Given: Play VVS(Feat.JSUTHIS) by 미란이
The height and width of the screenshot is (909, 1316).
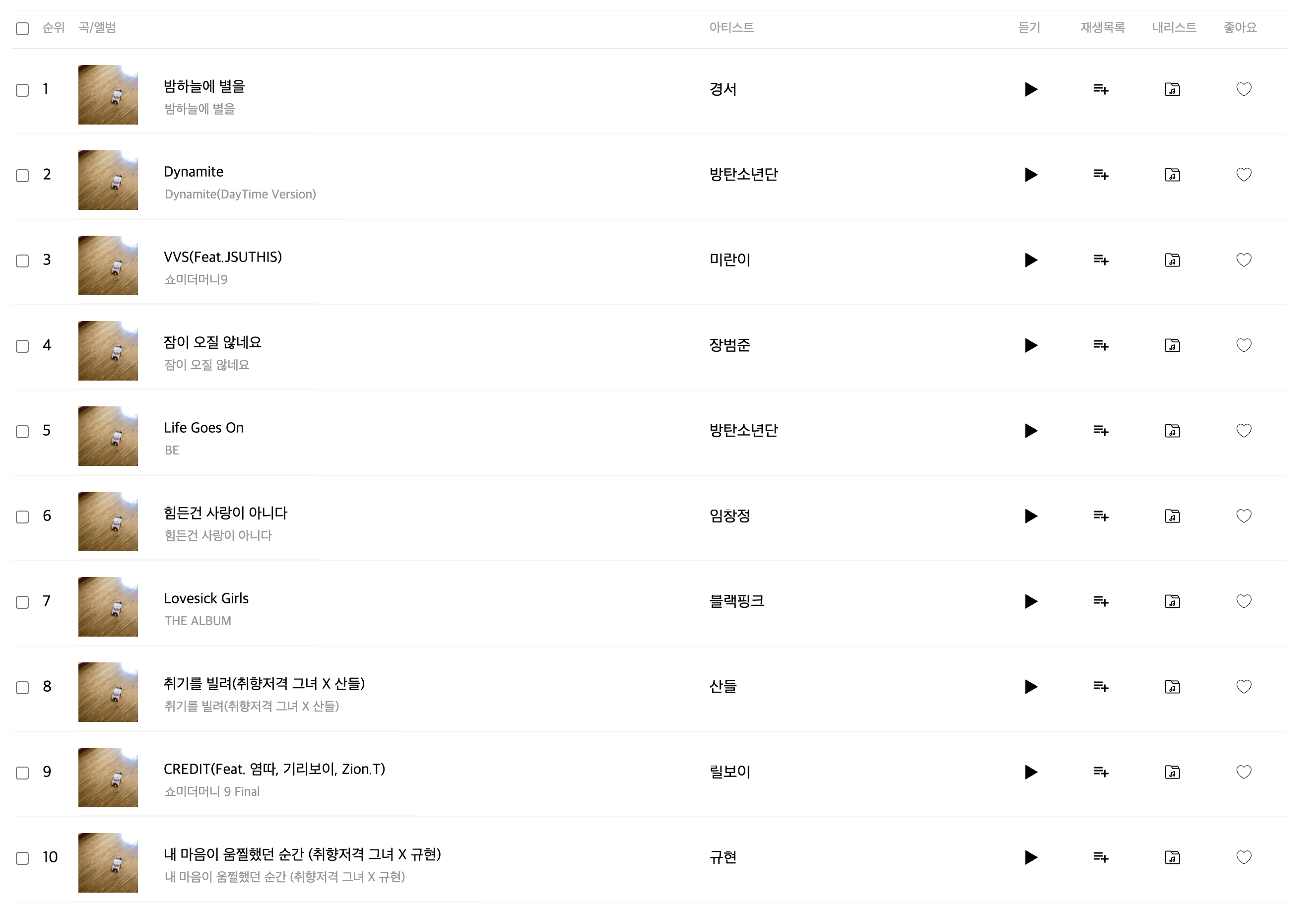Looking at the screenshot, I should click(x=1030, y=260).
